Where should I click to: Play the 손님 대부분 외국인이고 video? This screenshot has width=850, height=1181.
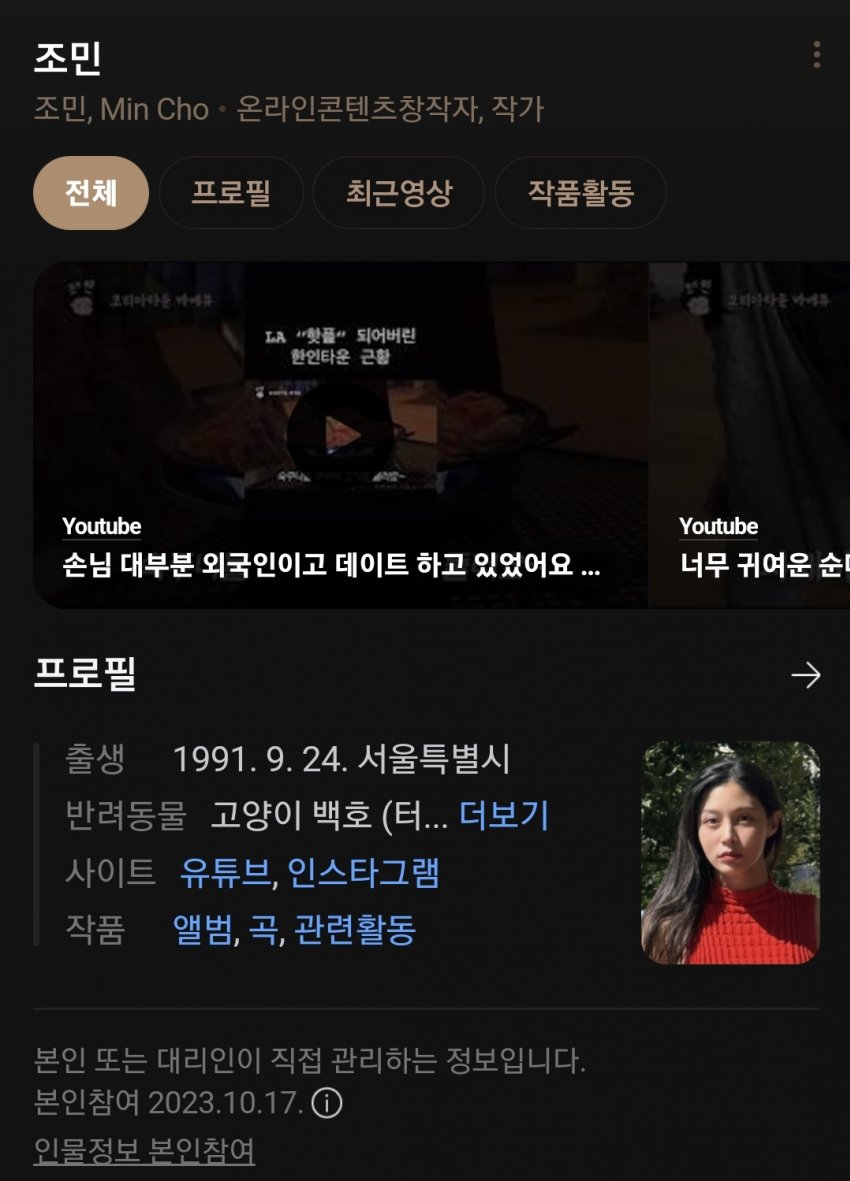pos(340,434)
